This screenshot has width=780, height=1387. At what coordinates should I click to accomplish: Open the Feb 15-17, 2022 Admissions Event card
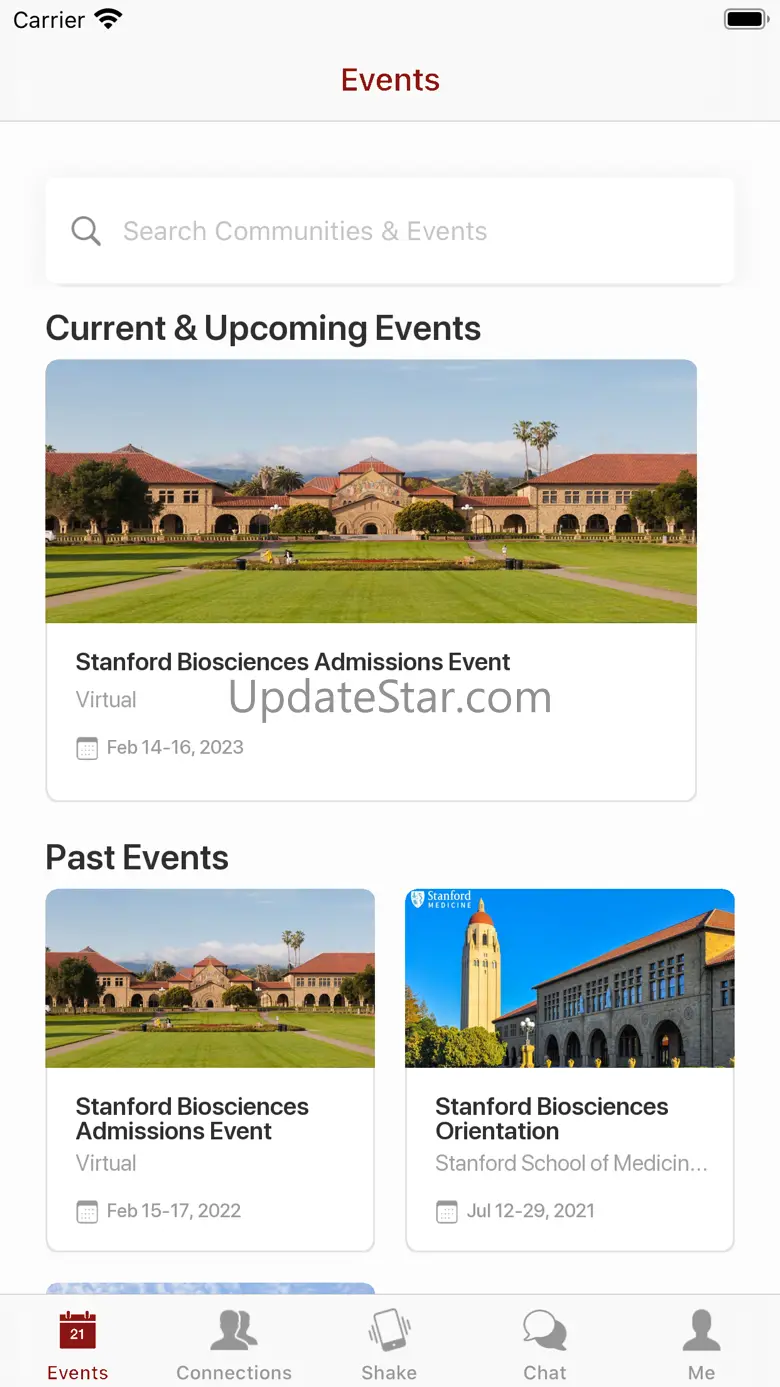(210, 1069)
